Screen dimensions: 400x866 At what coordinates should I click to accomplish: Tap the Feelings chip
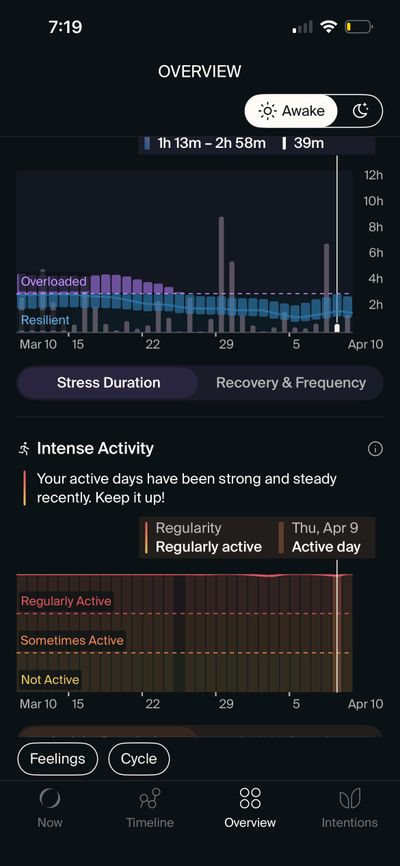pos(57,759)
